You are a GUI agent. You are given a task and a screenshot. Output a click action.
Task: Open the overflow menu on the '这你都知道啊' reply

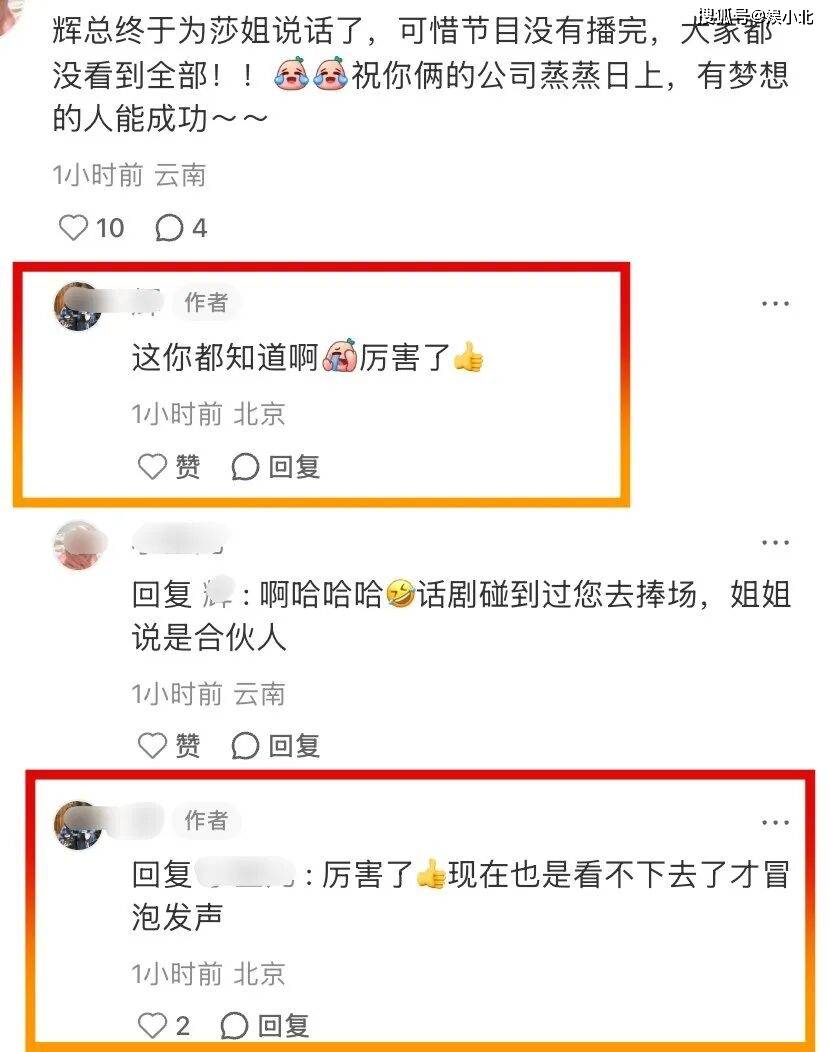tap(776, 303)
